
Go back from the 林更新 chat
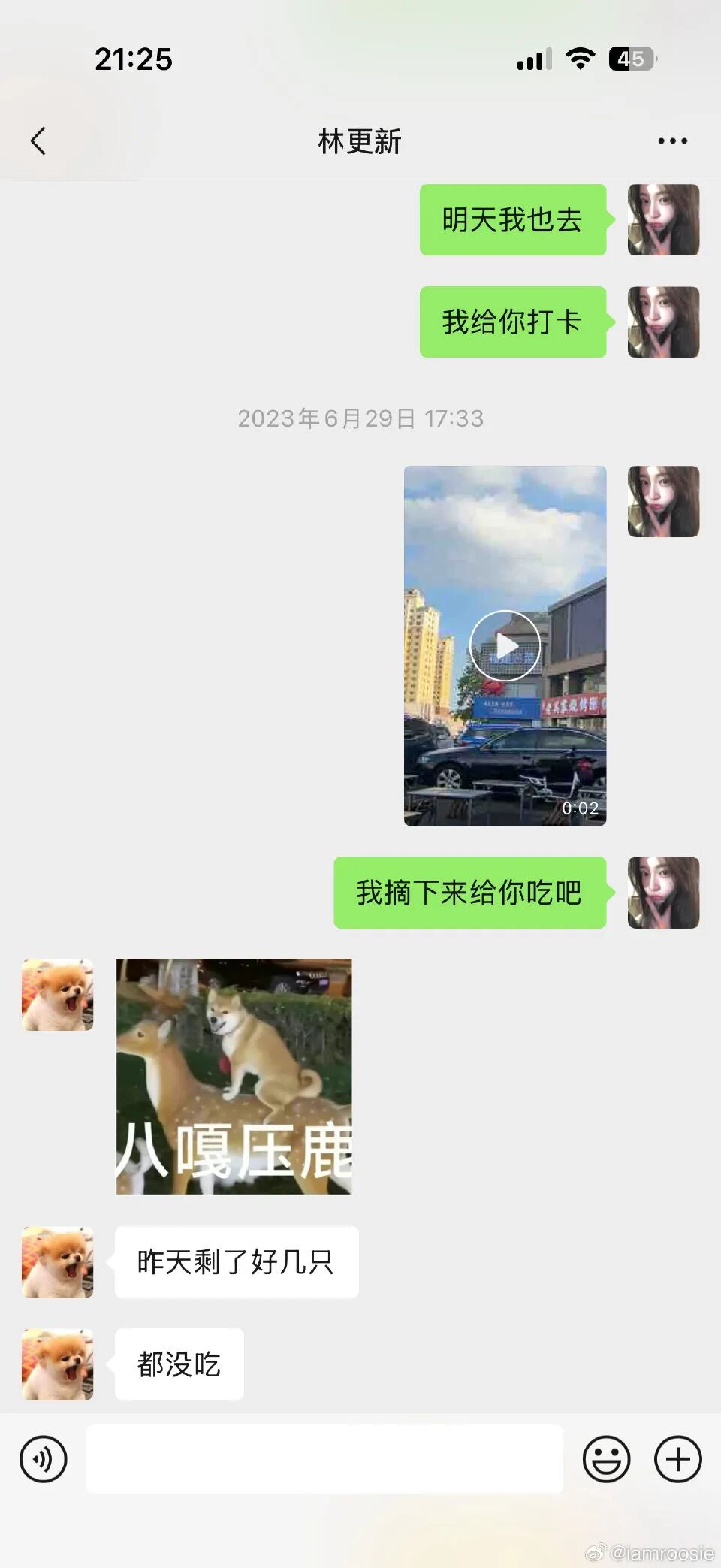click(x=39, y=140)
